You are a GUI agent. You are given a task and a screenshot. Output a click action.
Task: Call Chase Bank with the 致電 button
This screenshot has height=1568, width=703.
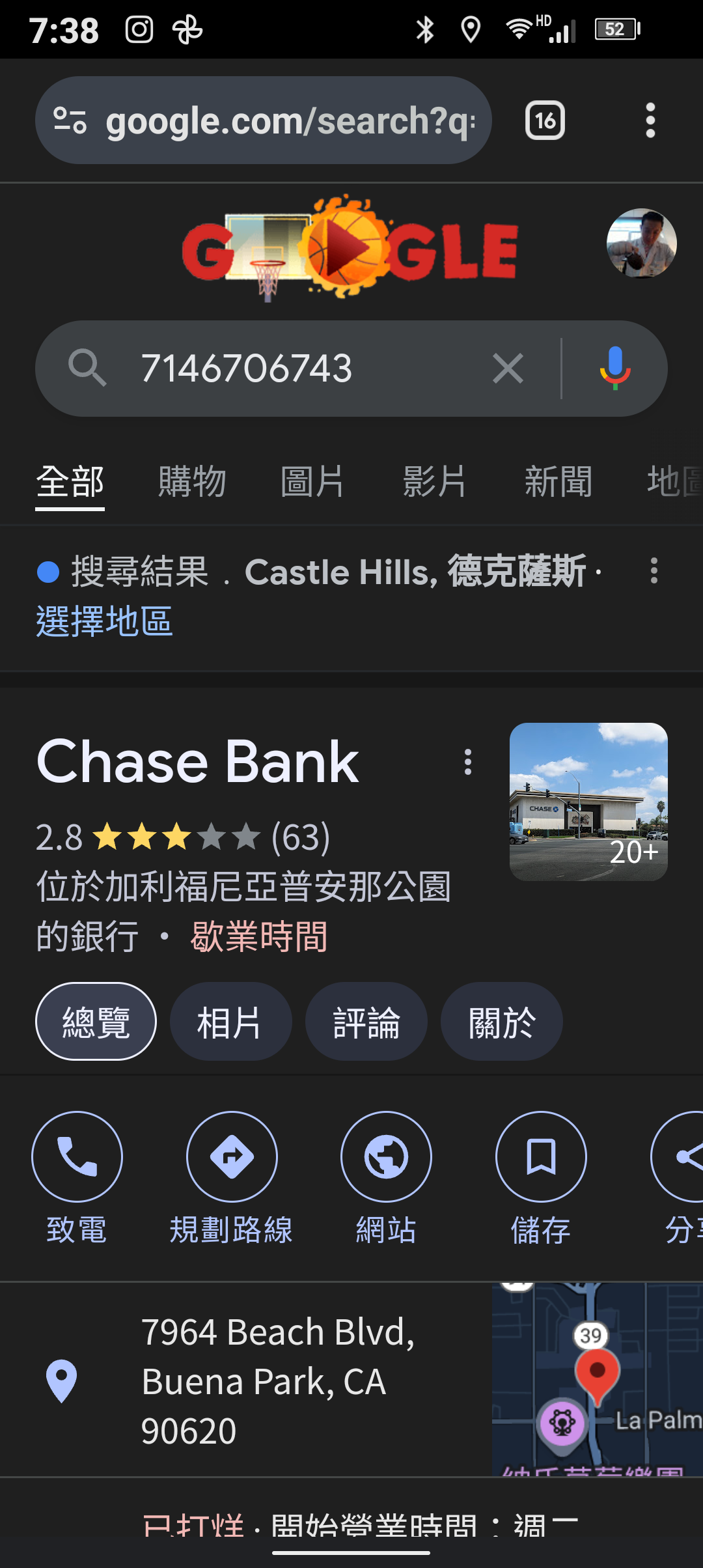(x=77, y=1156)
